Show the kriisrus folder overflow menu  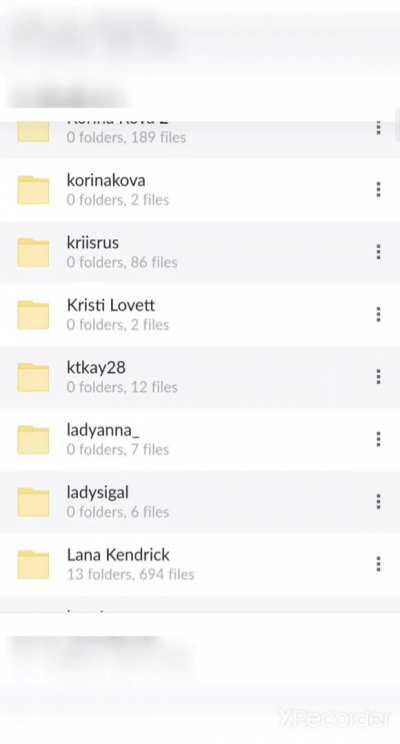378,252
